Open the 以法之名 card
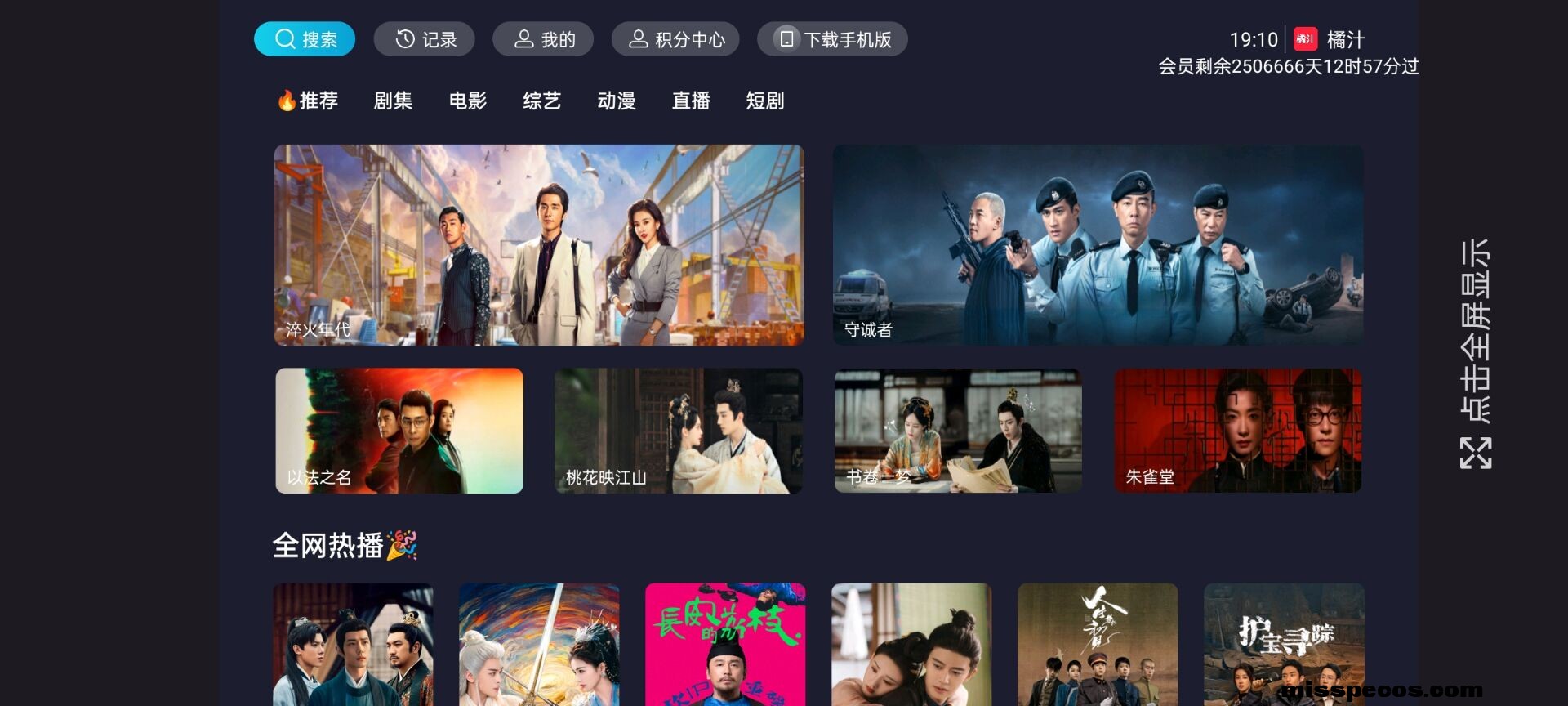This screenshot has height=706, width=1568. click(x=399, y=431)
